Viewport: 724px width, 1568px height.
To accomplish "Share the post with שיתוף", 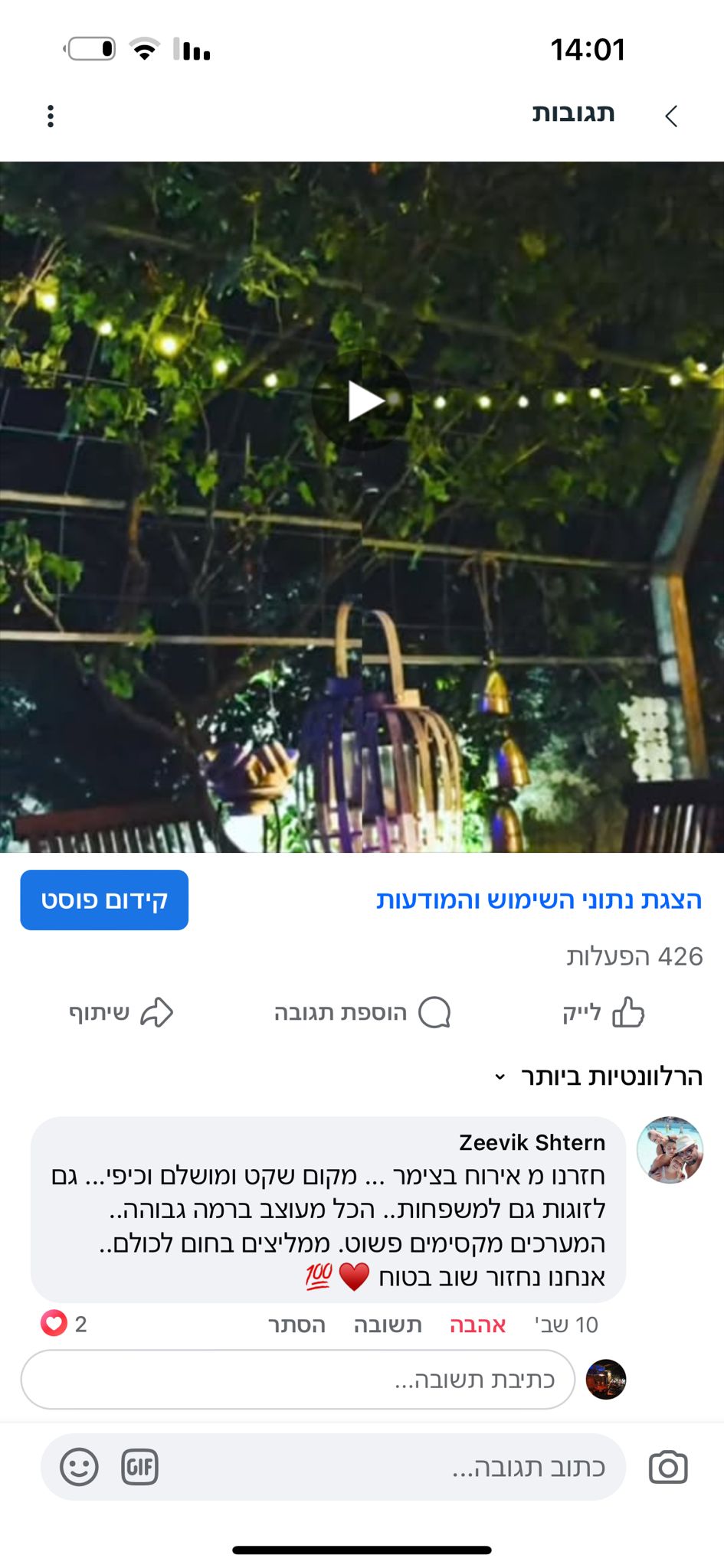I will click(121, 1013).
